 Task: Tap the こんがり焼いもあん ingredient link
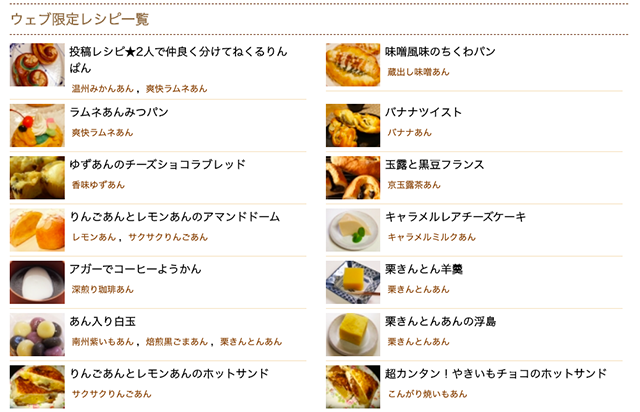click(x=427, y=394)
